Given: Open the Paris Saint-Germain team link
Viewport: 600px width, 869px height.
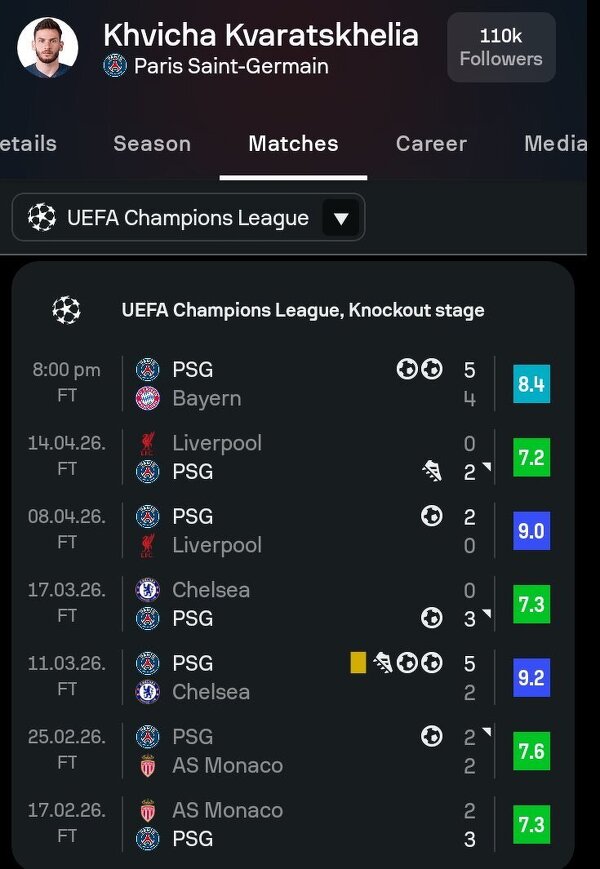Looking at the screenshot, I should tap(230, 67).
